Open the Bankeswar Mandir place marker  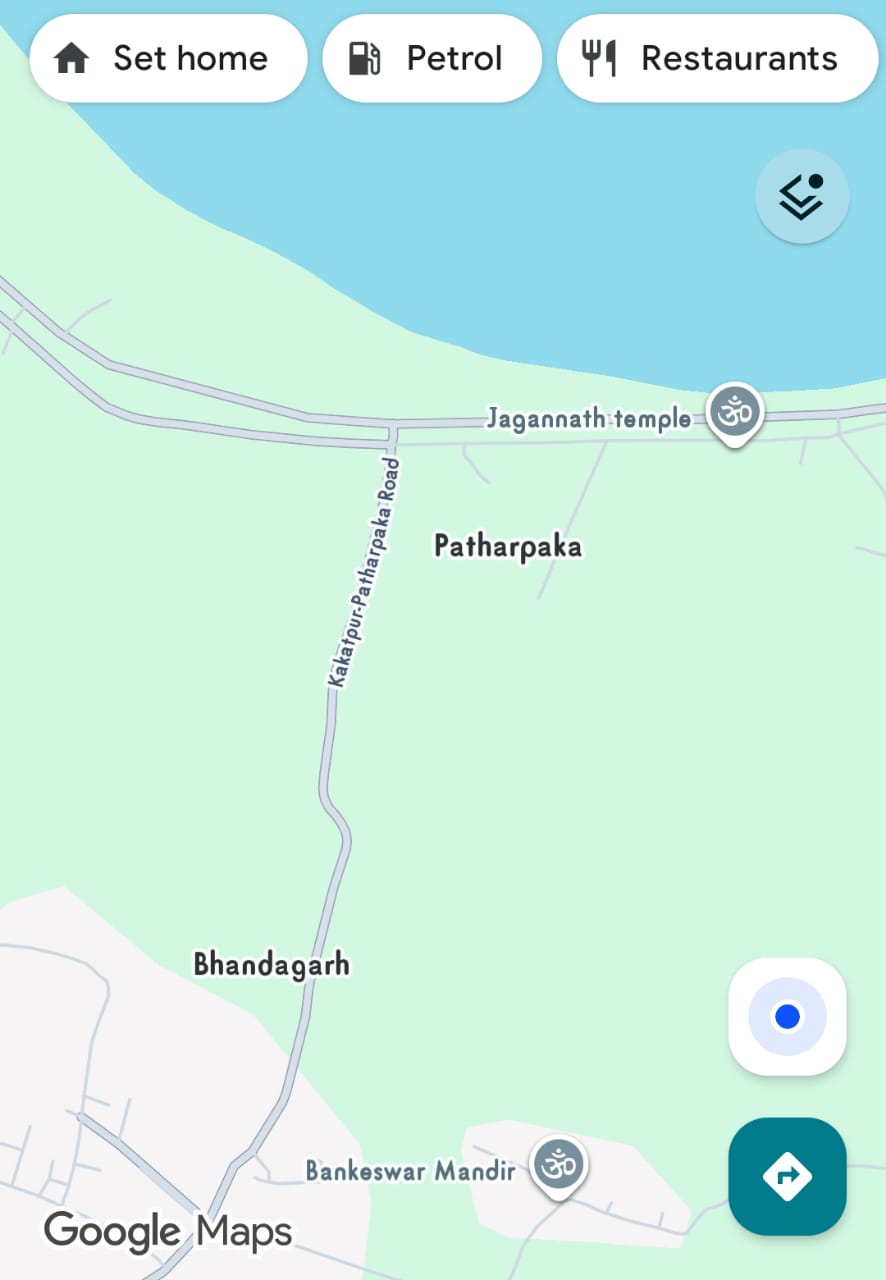tap(558, 1166)
